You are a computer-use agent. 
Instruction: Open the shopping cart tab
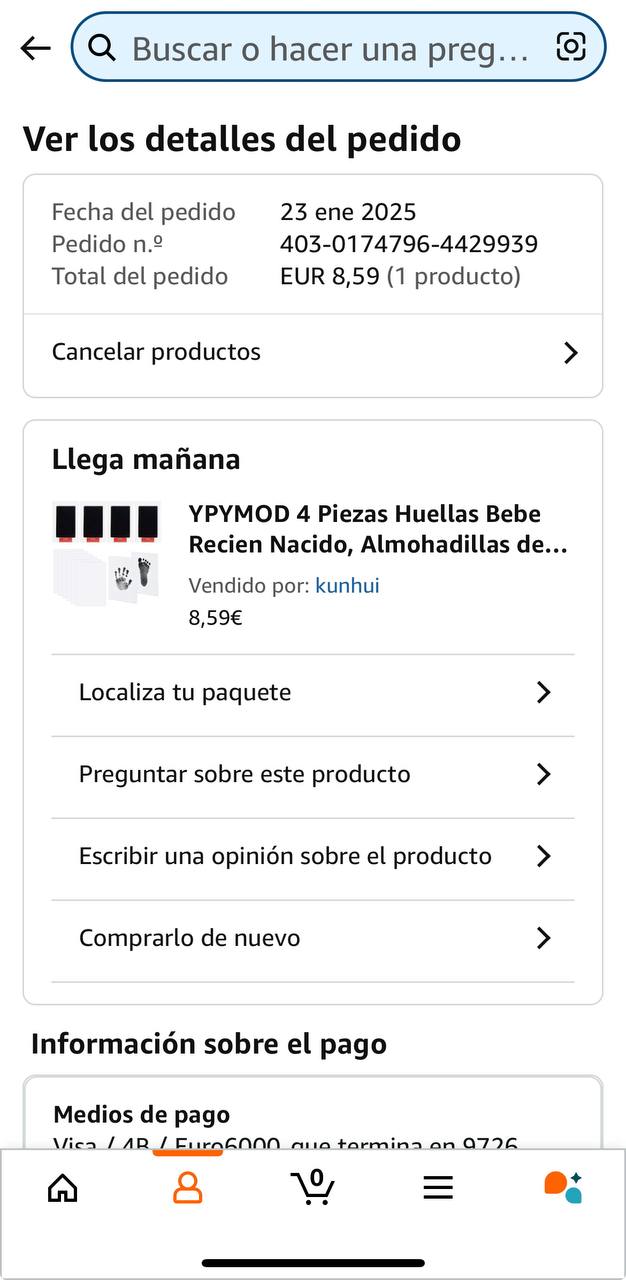click(x=312, y=1187)
